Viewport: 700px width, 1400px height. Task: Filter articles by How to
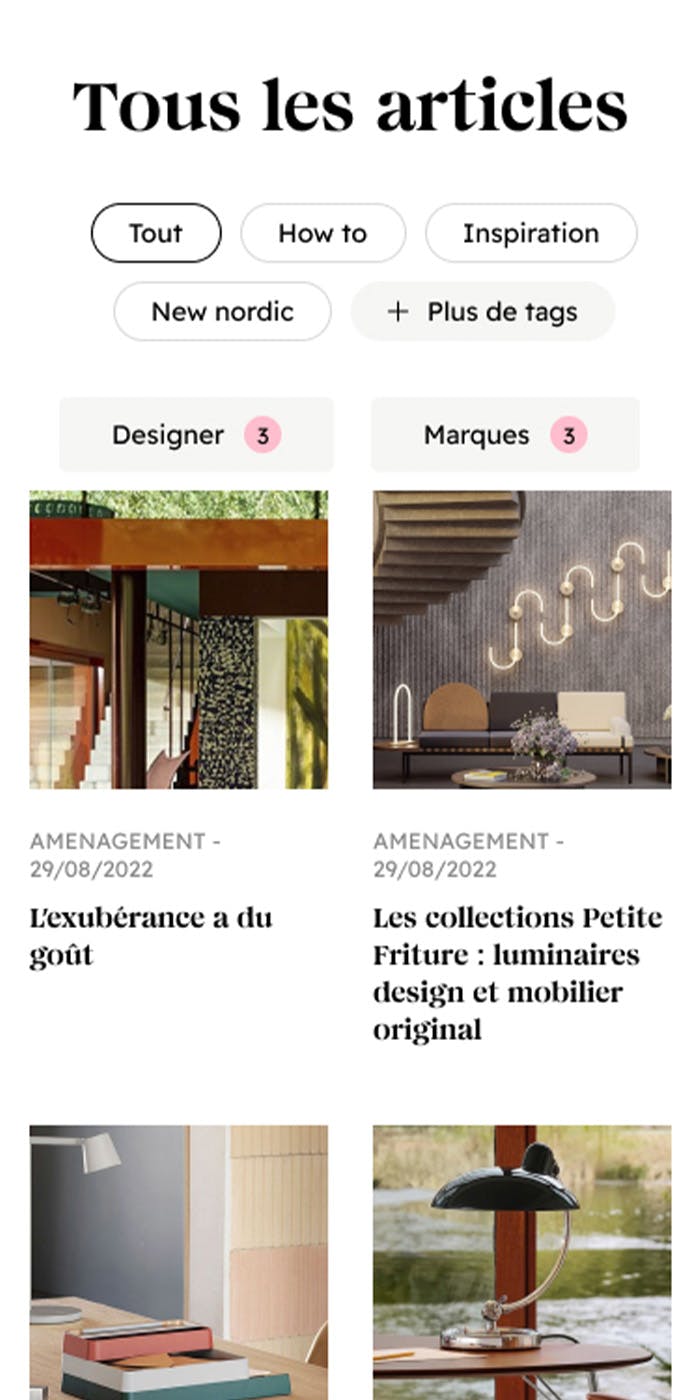coord(323,233)
